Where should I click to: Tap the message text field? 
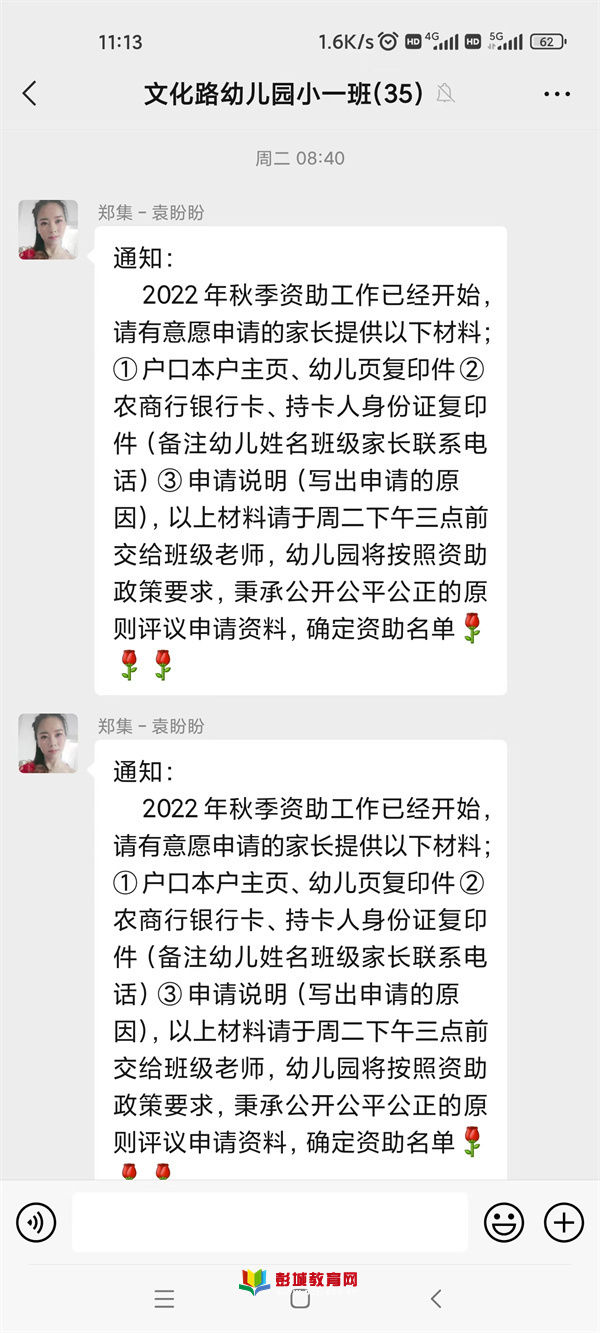[x=270, y=1221]
